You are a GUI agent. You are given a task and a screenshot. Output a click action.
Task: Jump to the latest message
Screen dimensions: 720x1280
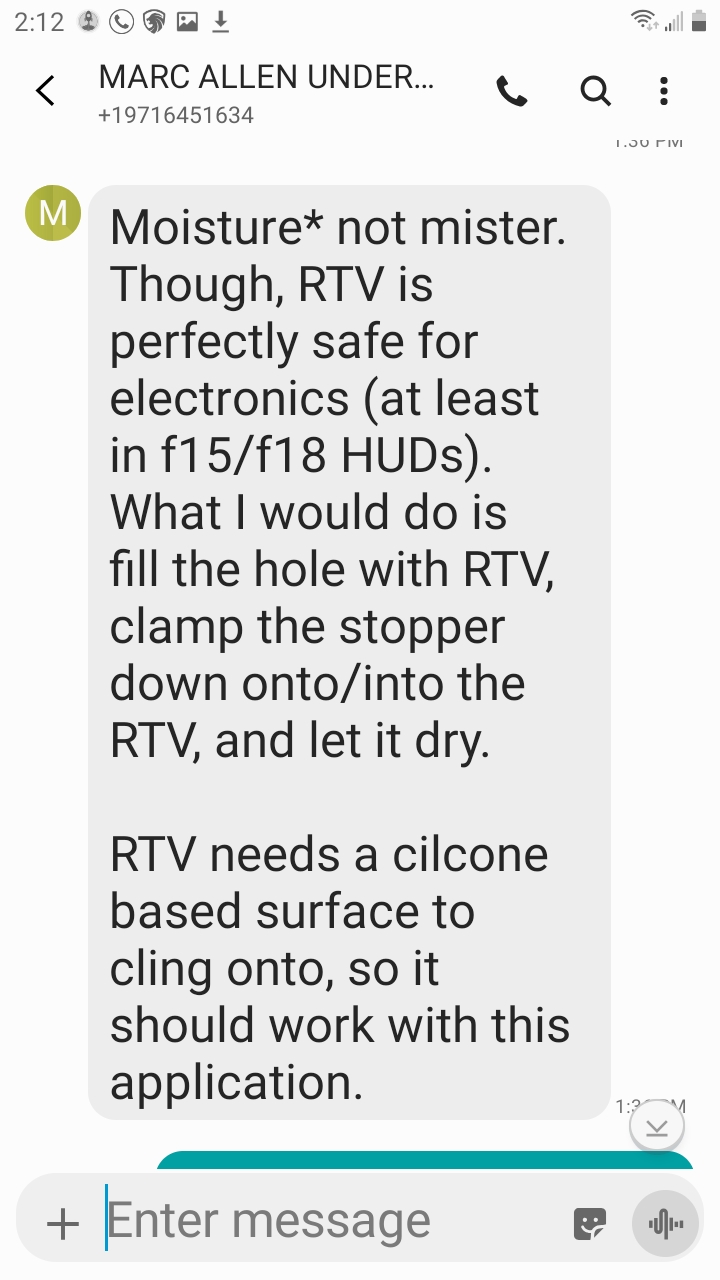(657, 1128)
